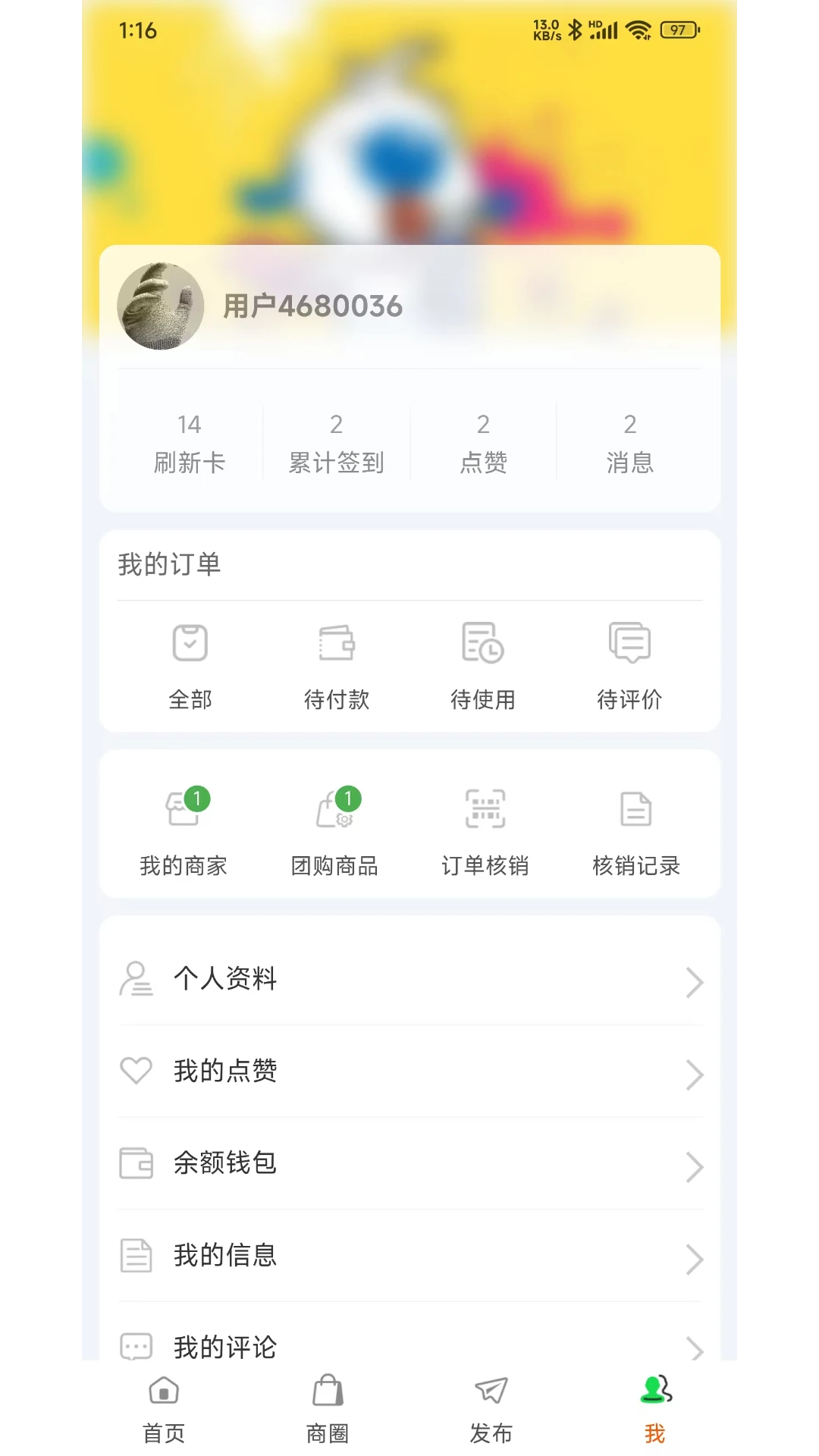Open the 发布 tab

click(490, 1407)
